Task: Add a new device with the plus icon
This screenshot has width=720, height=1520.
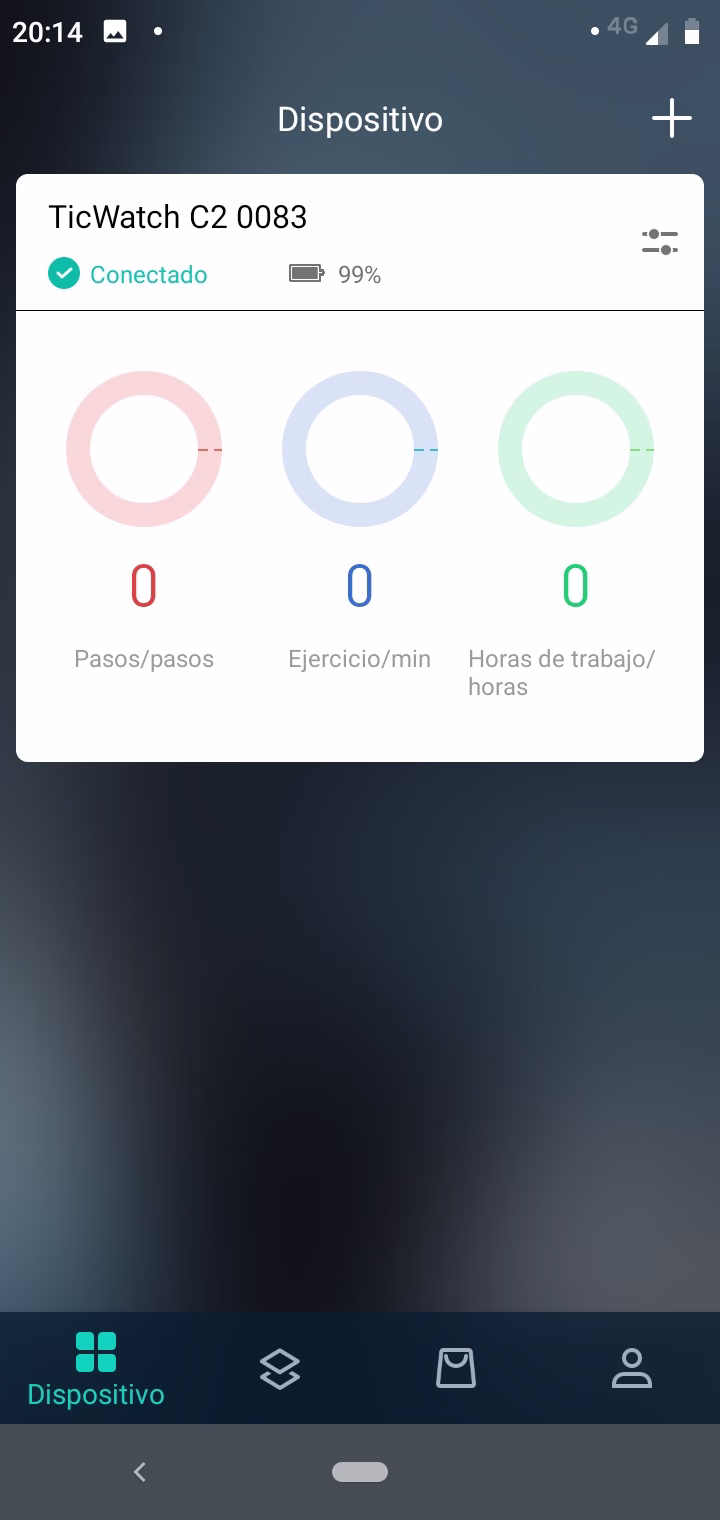Action: tap(672, 118)
